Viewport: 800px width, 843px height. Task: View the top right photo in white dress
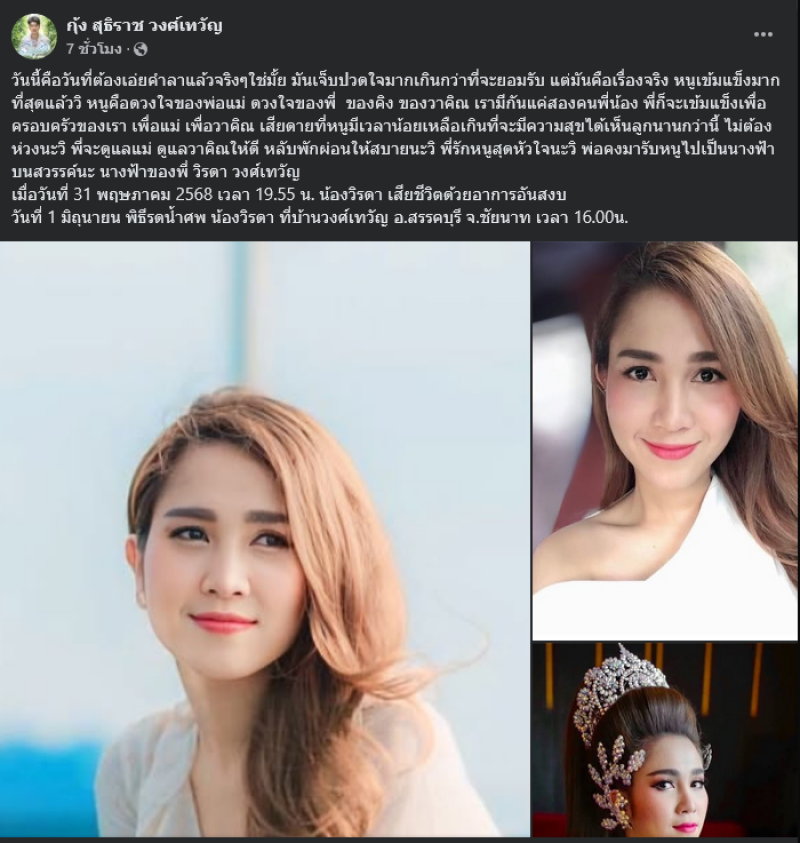click(664, 440)
